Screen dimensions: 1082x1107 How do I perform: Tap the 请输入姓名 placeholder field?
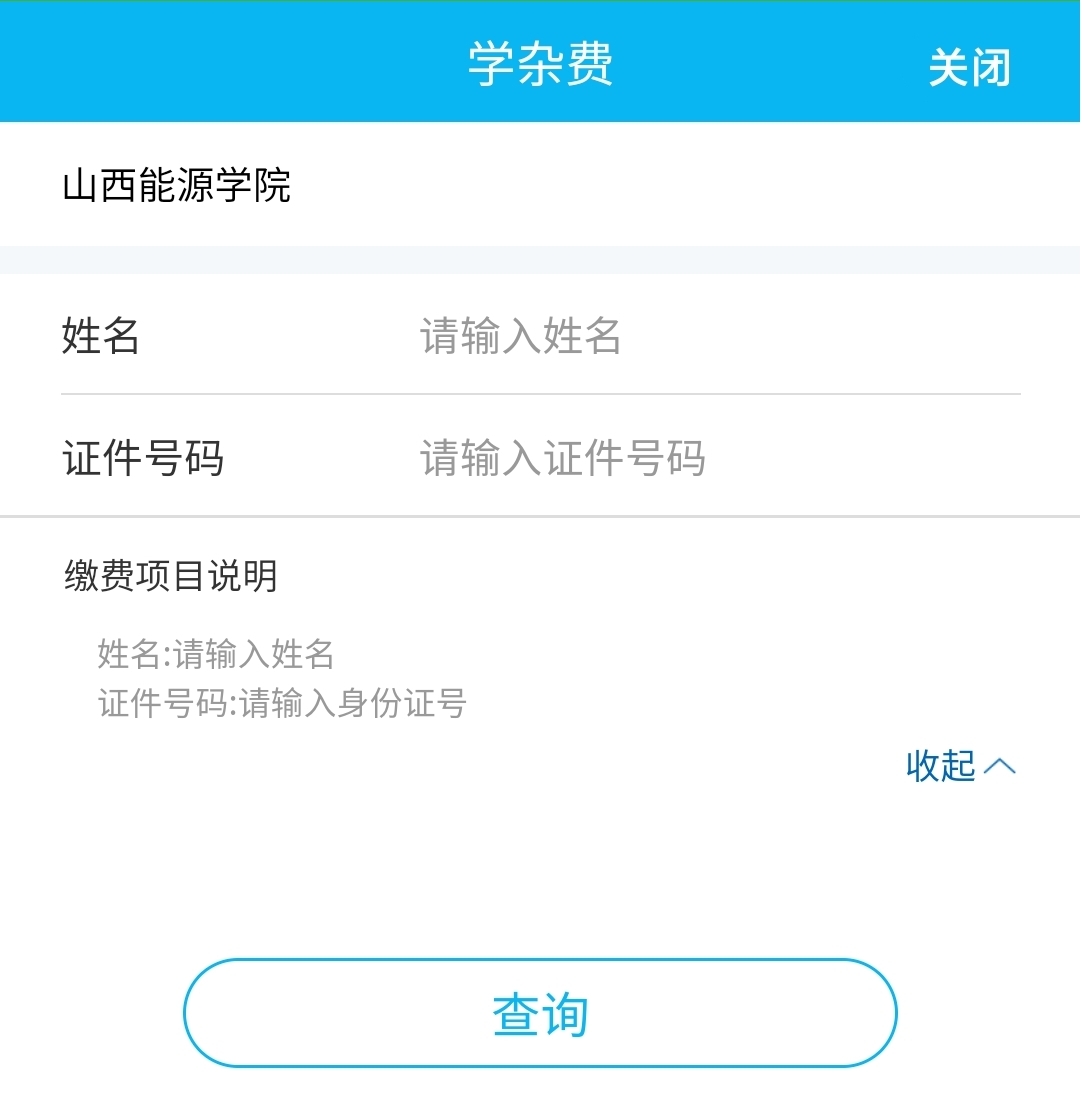[x=518, y=338]
